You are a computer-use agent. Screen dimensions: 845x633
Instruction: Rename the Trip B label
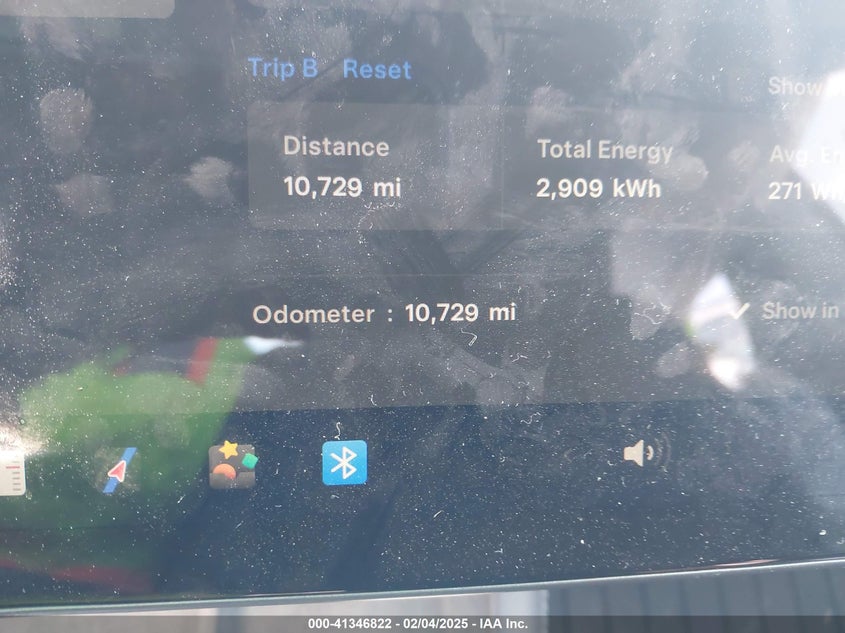tap(283, 69)
